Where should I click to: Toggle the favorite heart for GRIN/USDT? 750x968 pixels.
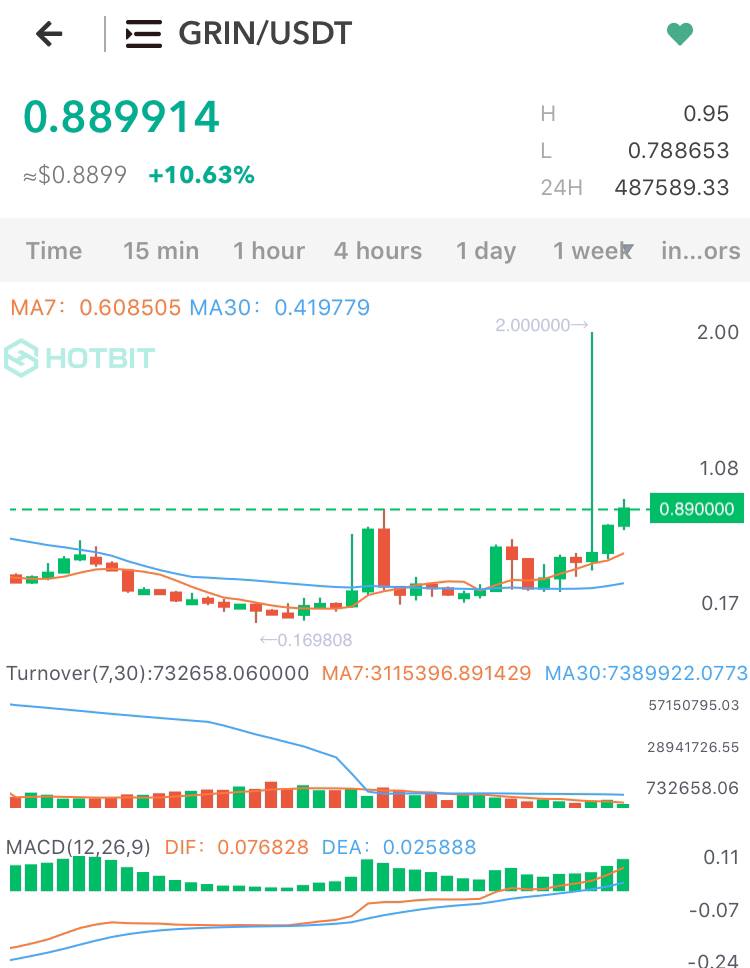pyautogui.click(x=680, y=34)
